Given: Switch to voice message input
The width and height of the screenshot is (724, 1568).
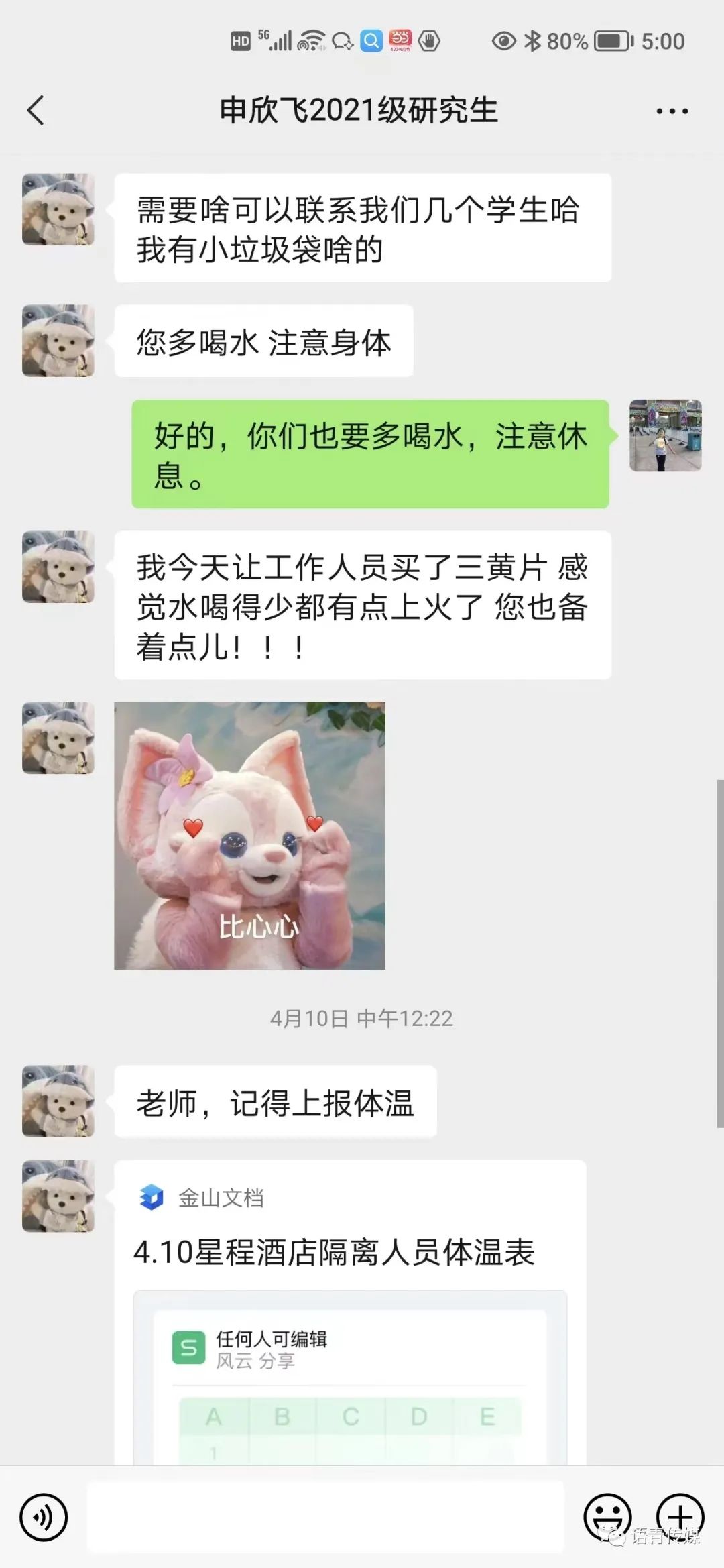Looking at the screenshot, I should point(44,1517).
